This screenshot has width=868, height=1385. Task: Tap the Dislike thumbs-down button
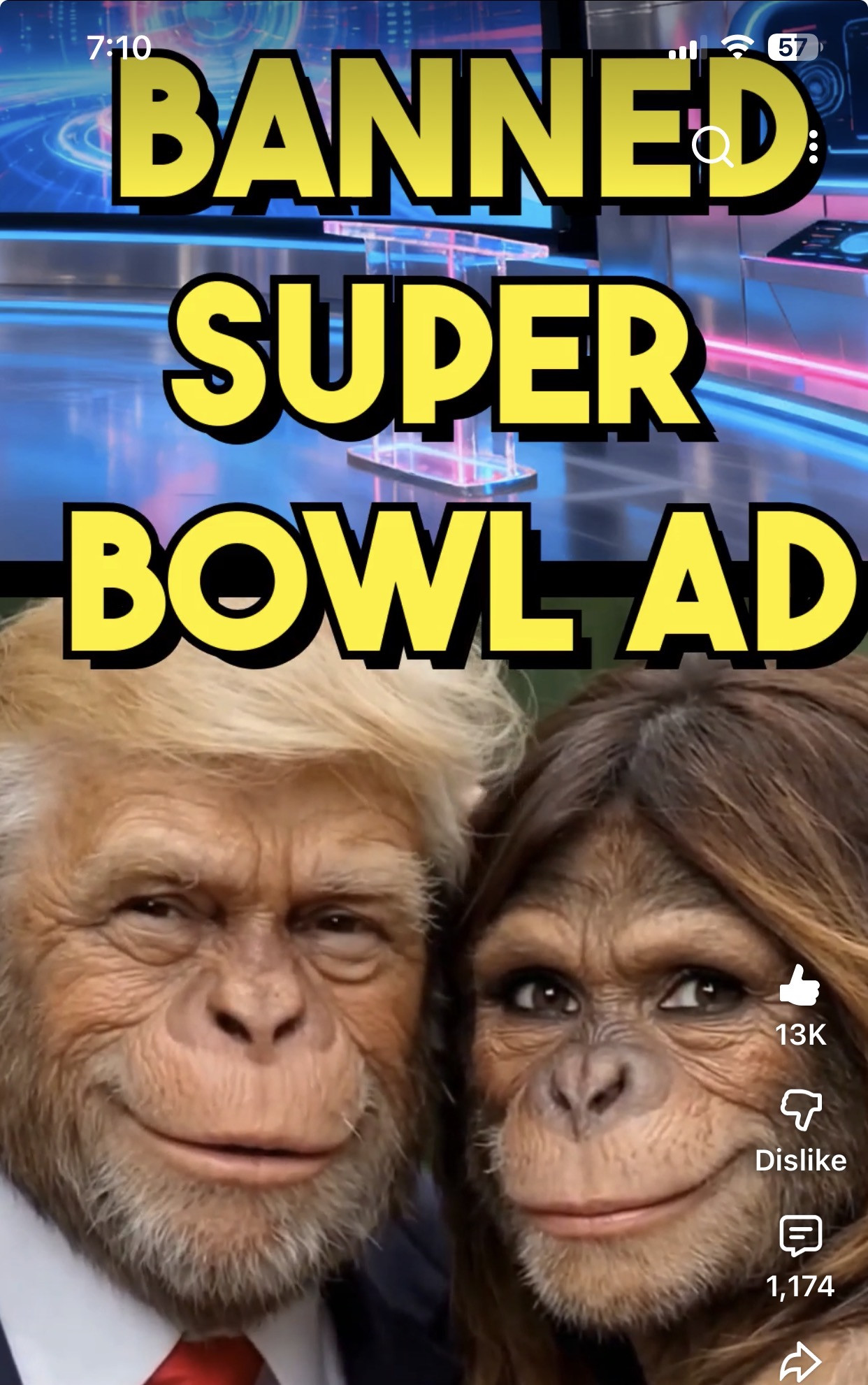point(800,1110)
